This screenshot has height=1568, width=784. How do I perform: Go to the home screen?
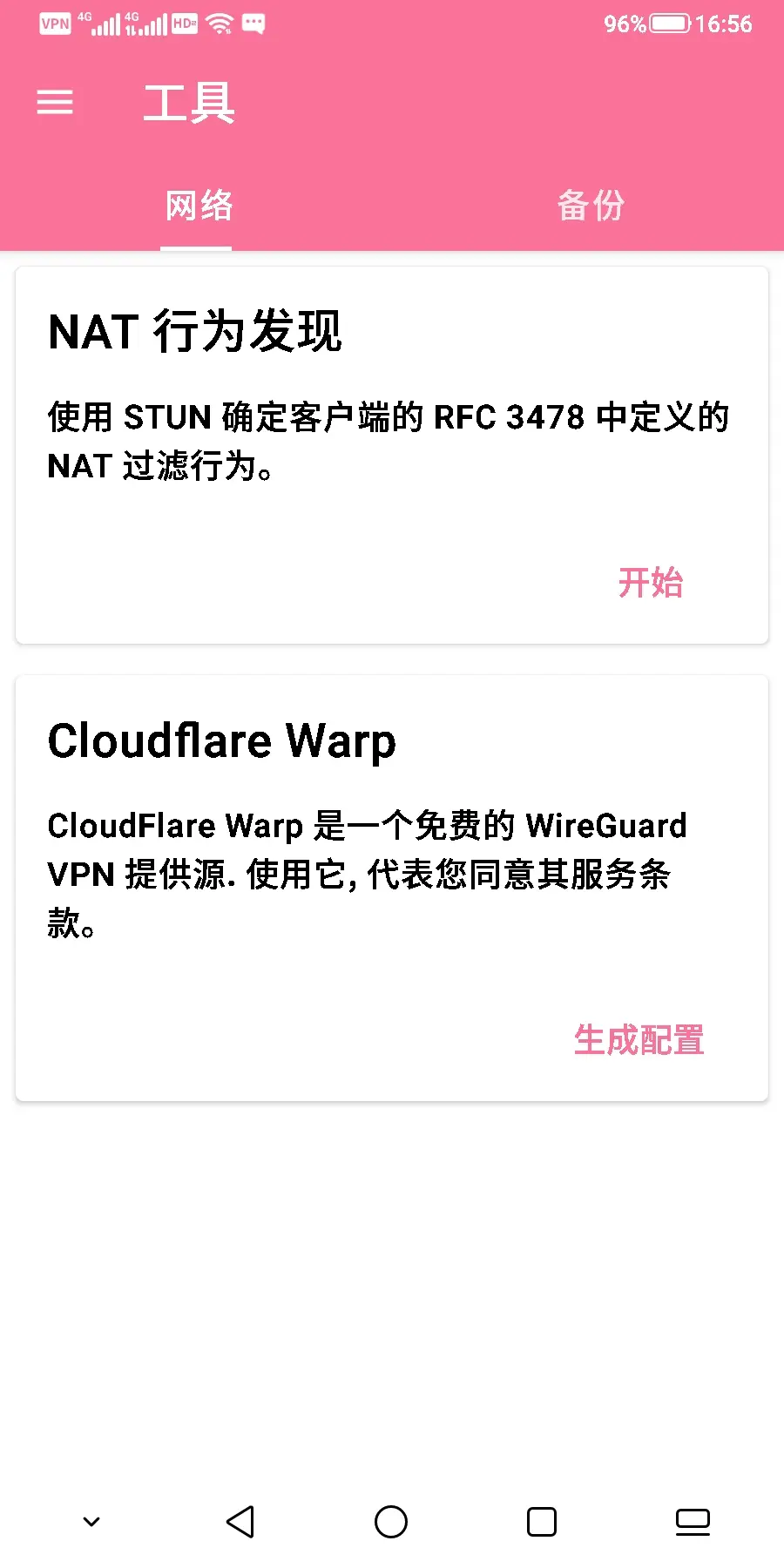pos(391,1522)
